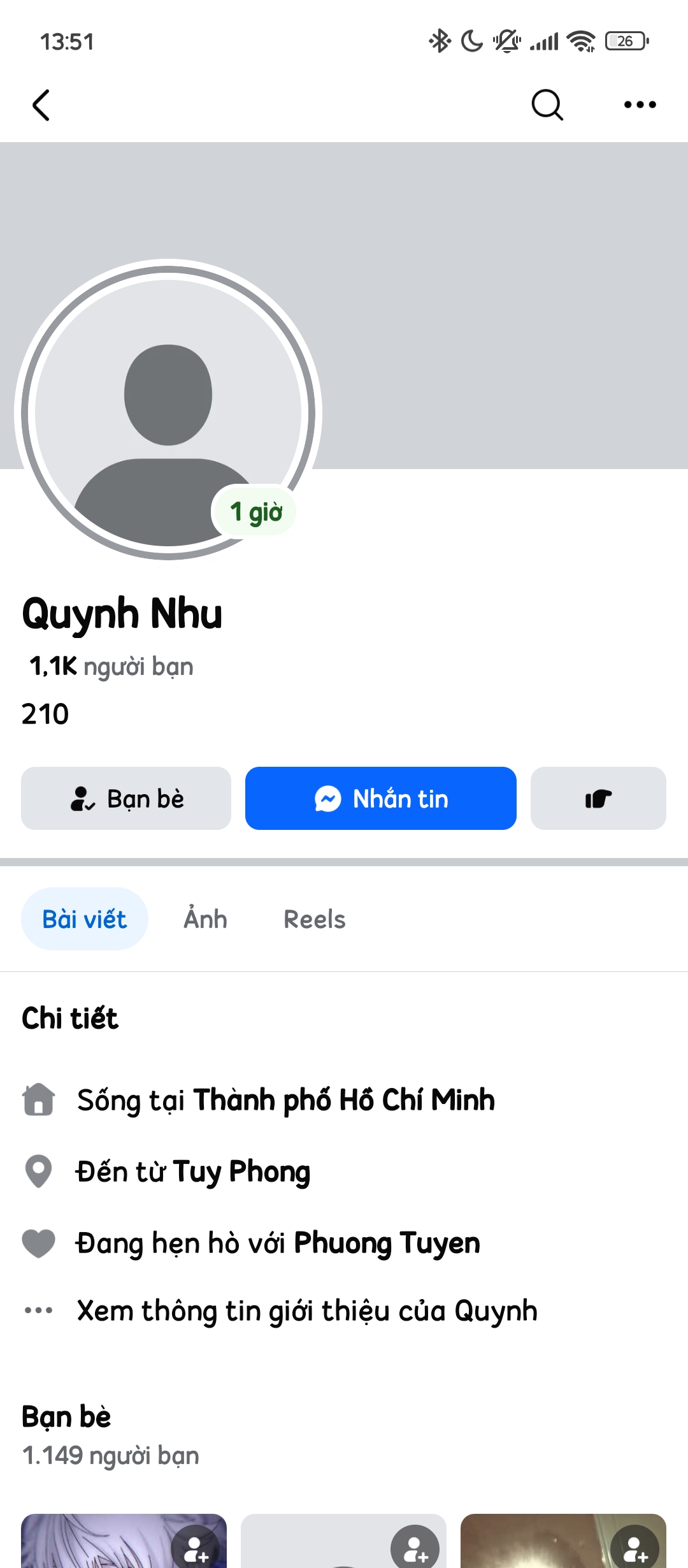The height and width of the screenshot is (1568, 688).
Task: Tap the poke hand button
Action: pos(598,799)
